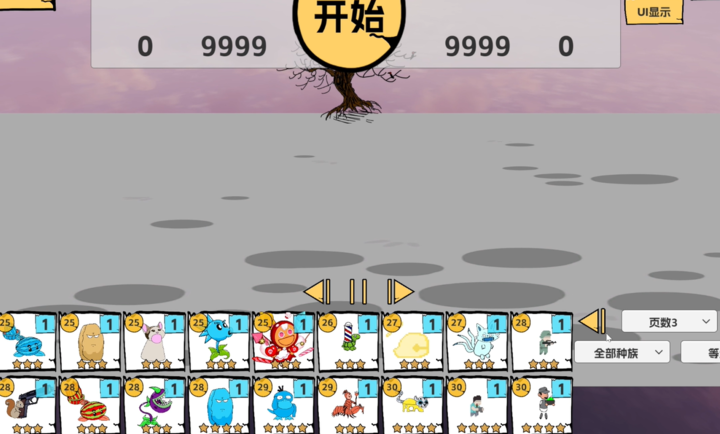Choose the white nine-tailed fox card

475,342
